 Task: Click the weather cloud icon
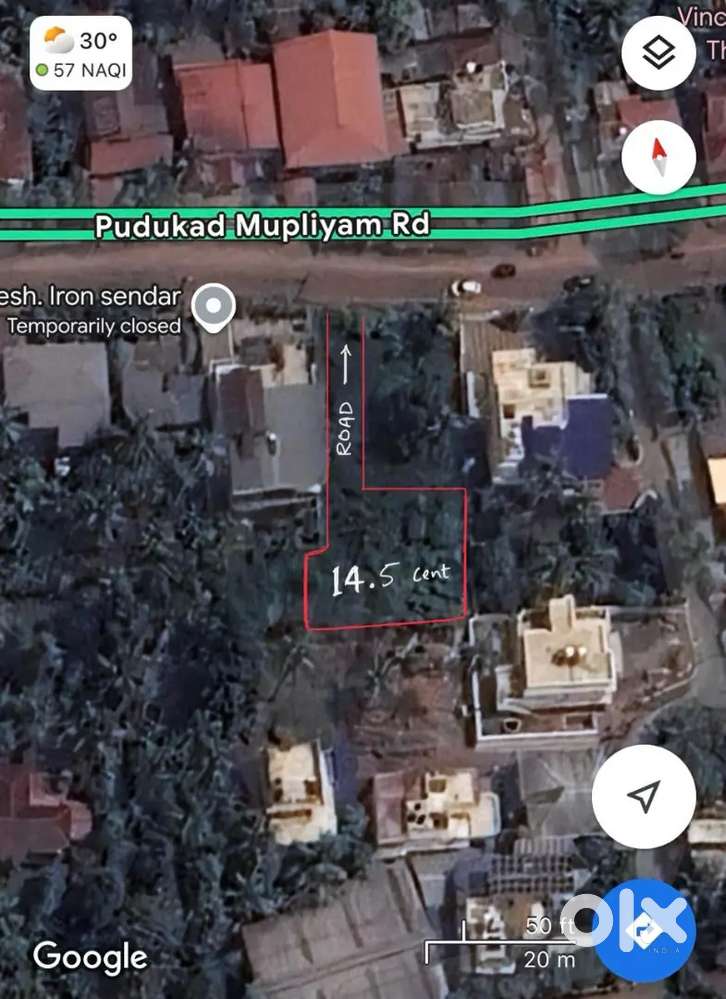[x=55, y=41]
